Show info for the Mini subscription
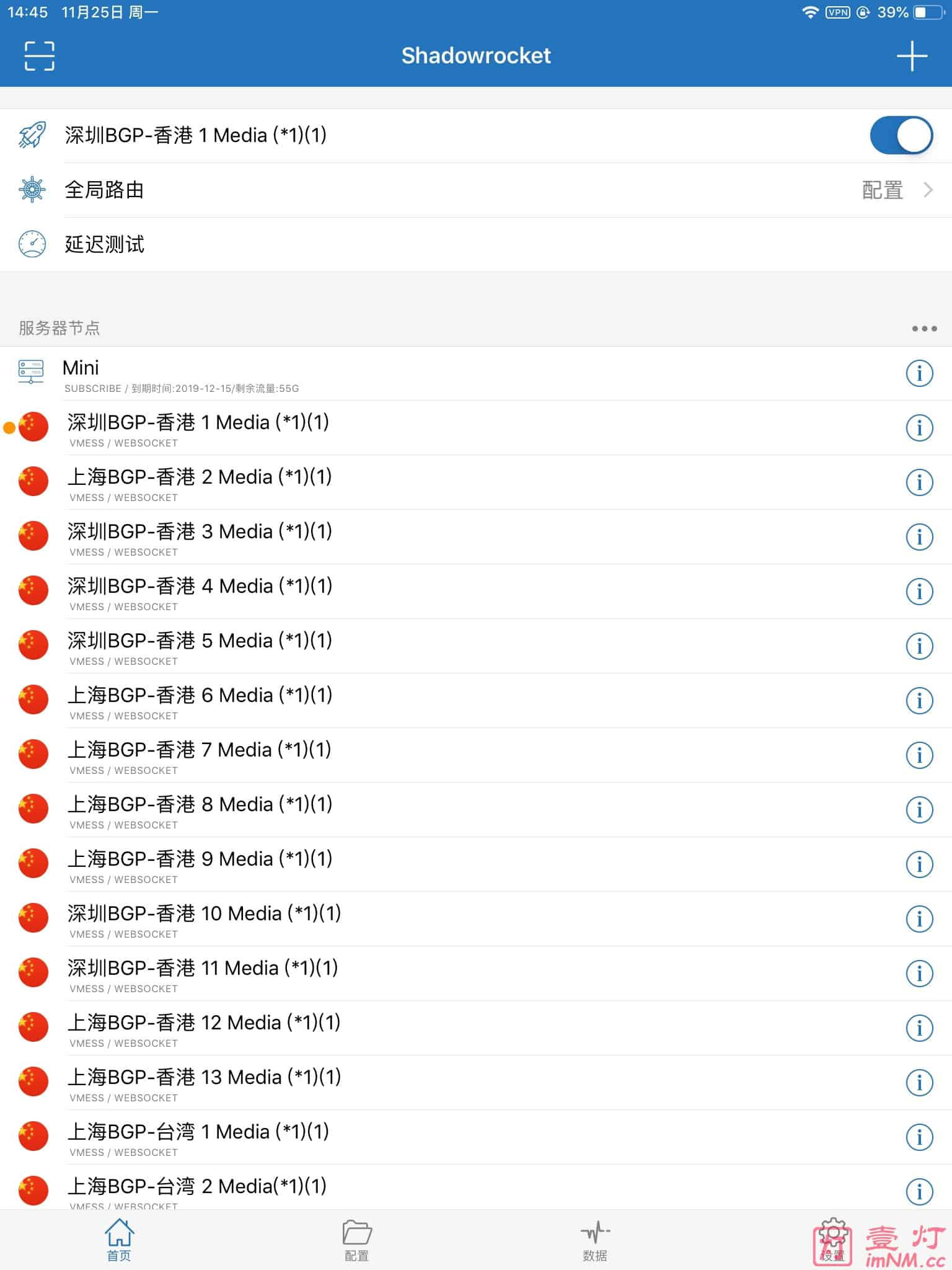This screenshot has width=952, height=1270. click(919, 373)
